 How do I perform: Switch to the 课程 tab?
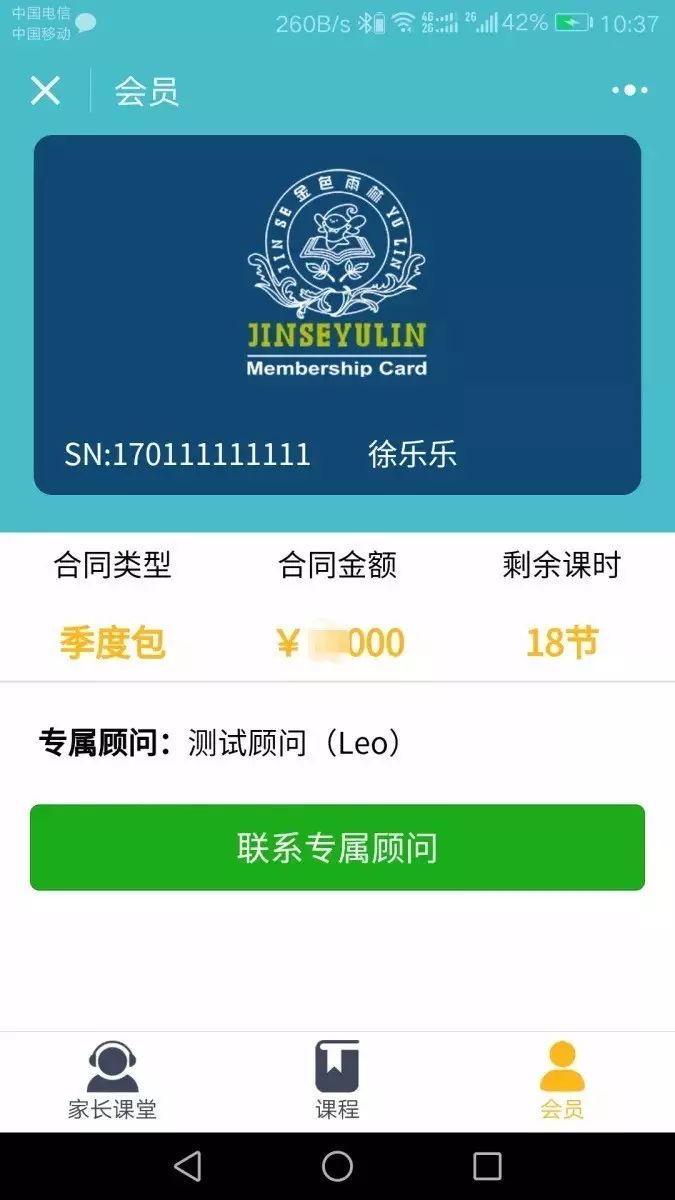[x=337, y=1081]
